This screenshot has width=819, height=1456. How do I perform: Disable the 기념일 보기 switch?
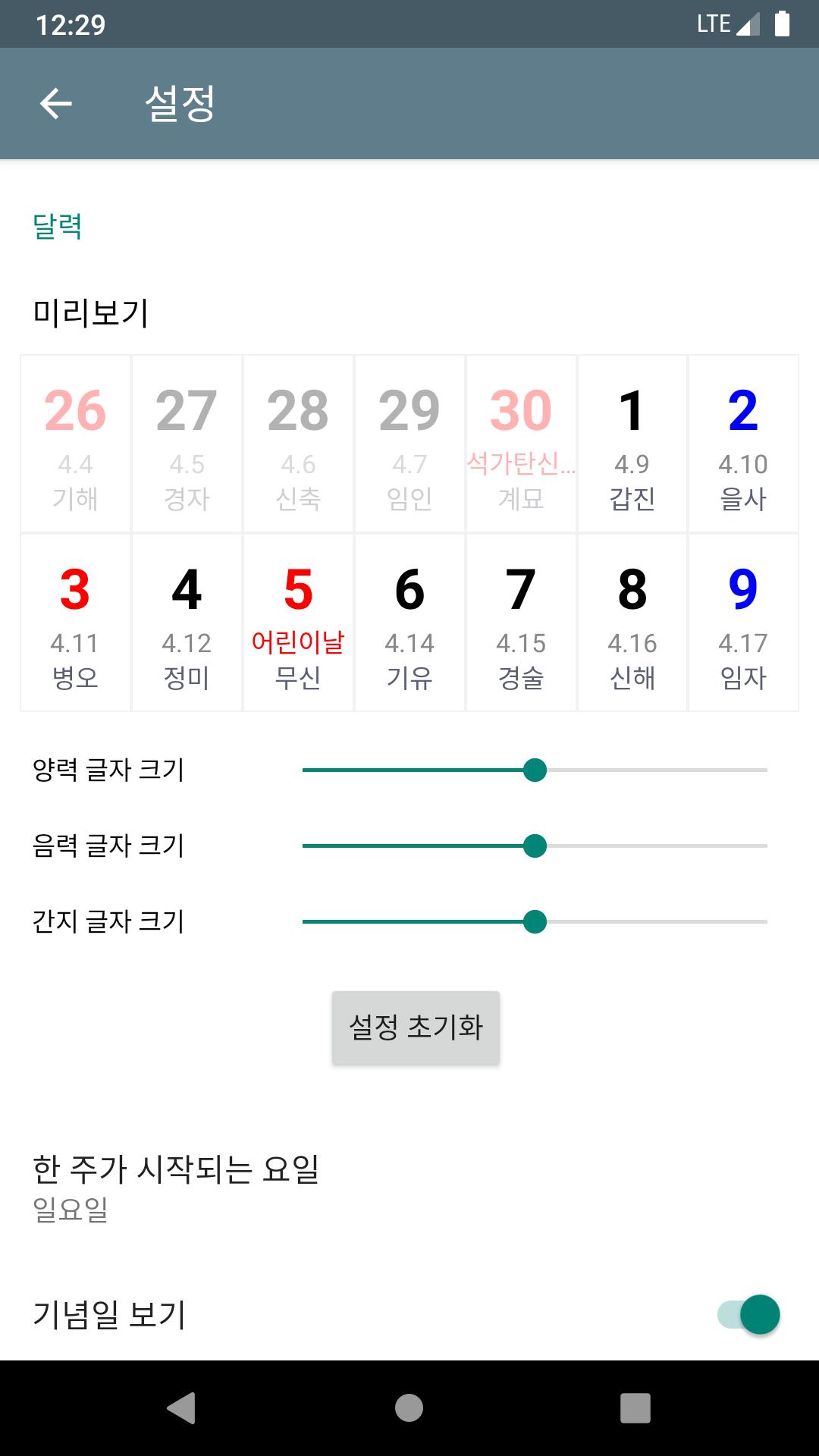click(748, 1314)
